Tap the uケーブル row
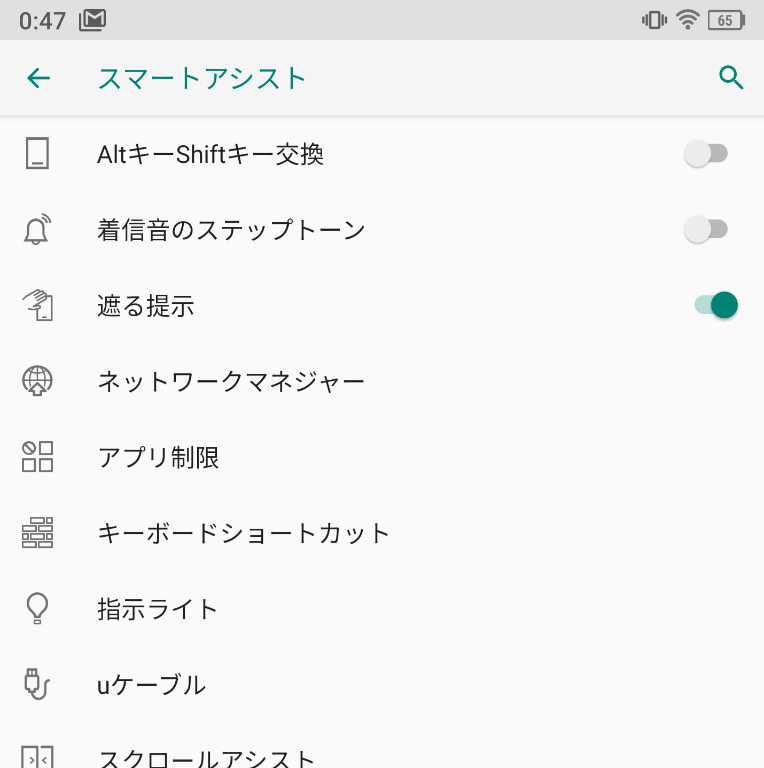Viewport: 764px width, 768px height. click(x=151, y=685)
